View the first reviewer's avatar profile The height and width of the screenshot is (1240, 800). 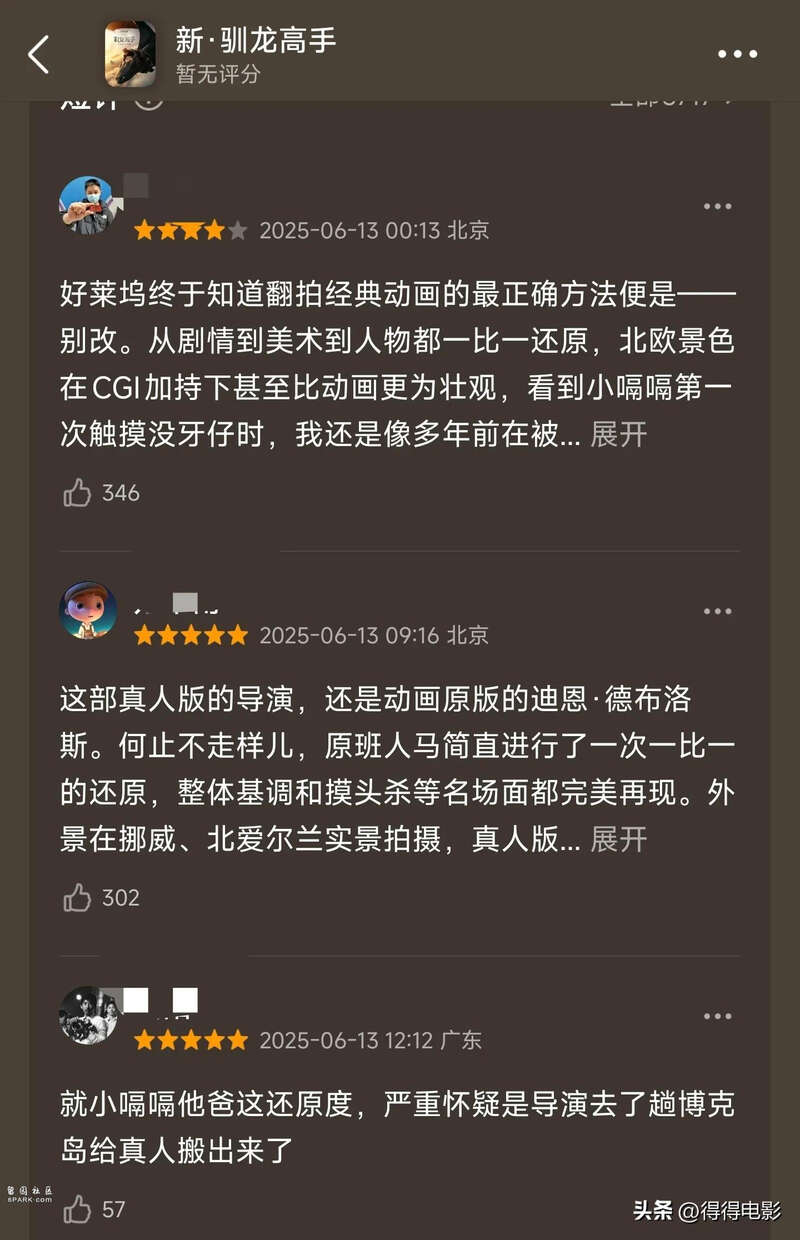pyautogui.click(x=88, y=205)
